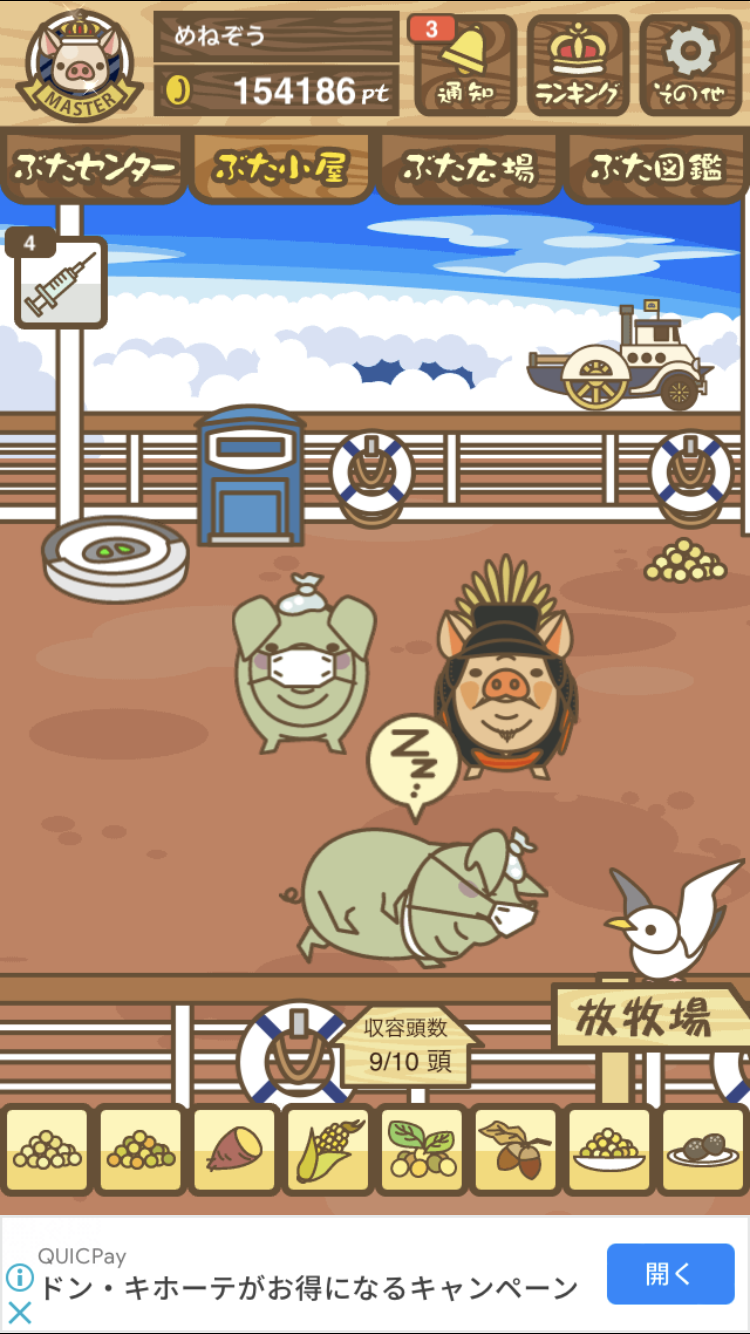The image size is (750, 1334).
Task: Use the syringe vaccine item
Action: click(61, 282)
